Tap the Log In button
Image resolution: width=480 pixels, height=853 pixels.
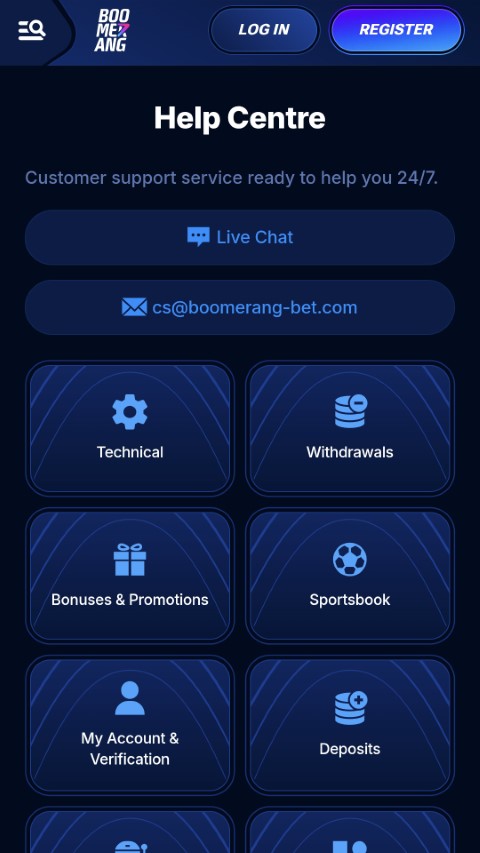coord(264,30)
